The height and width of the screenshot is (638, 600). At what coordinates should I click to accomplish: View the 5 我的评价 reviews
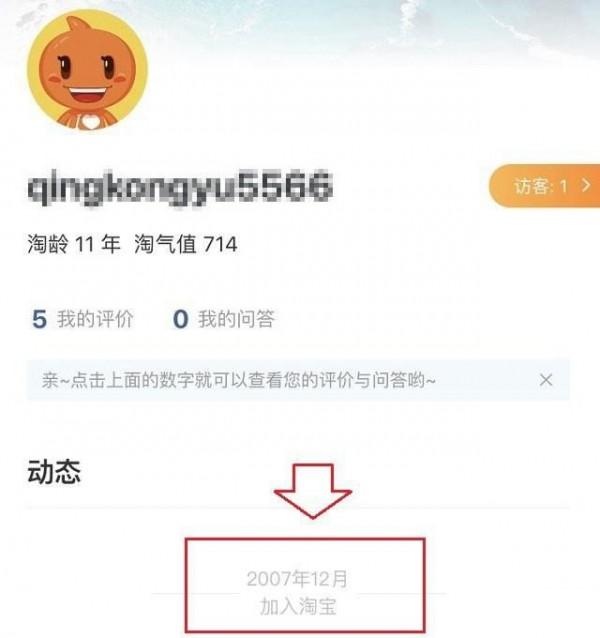coord(83,320)
